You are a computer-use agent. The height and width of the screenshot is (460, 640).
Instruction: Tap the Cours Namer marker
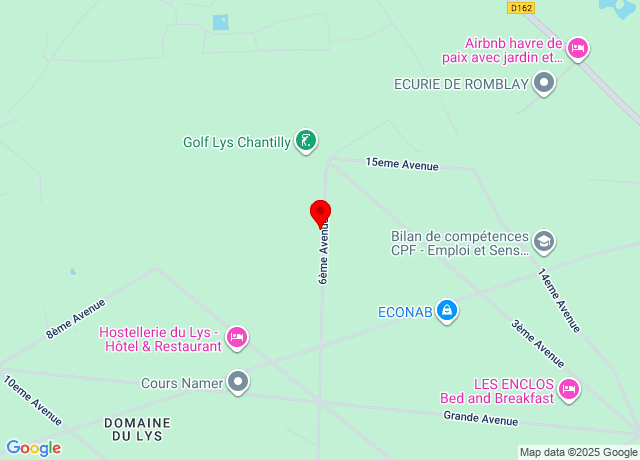(238, 381)
